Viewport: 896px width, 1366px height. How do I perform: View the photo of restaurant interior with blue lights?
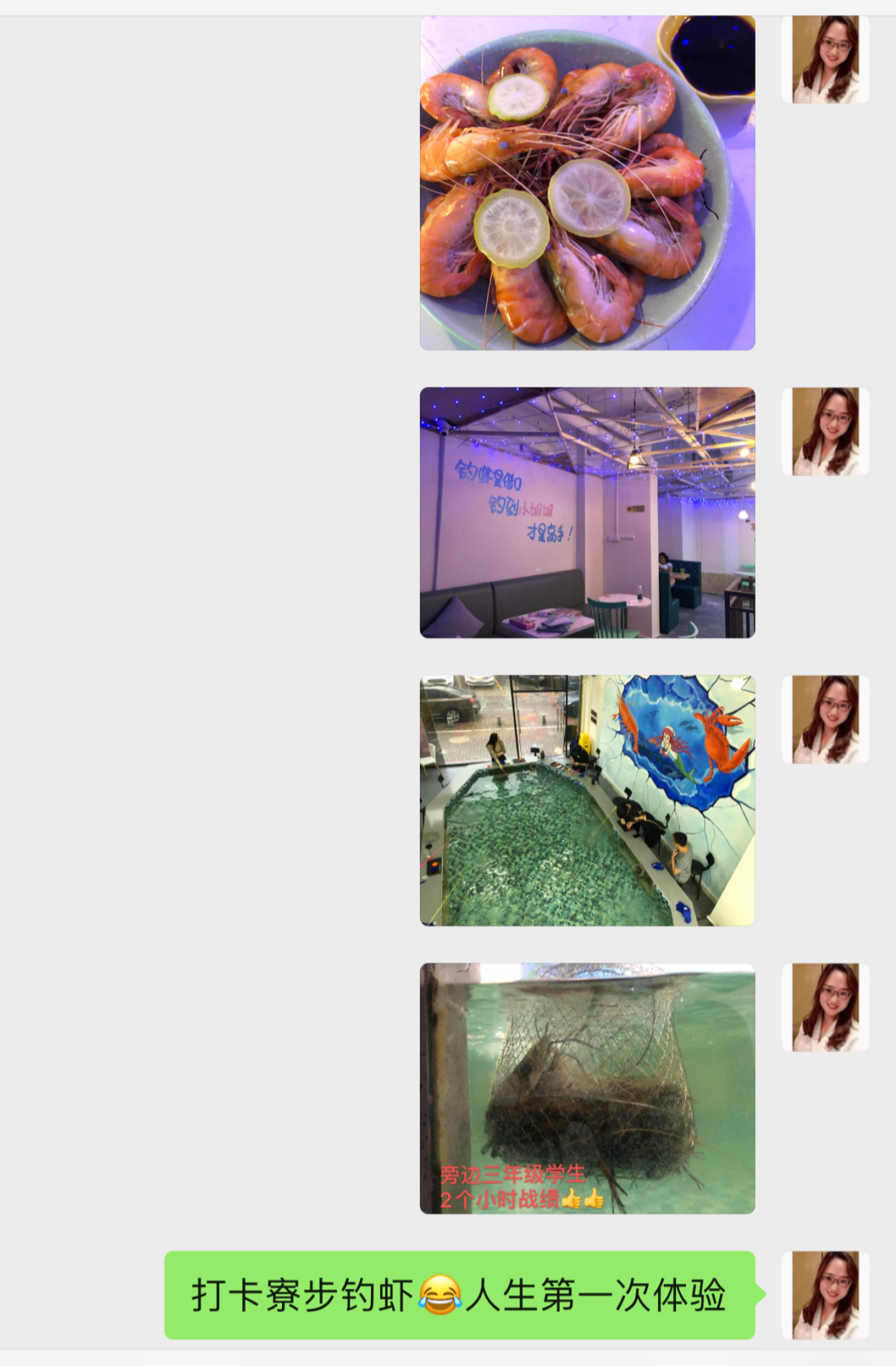pyautogui.click(x=587, y=512)
